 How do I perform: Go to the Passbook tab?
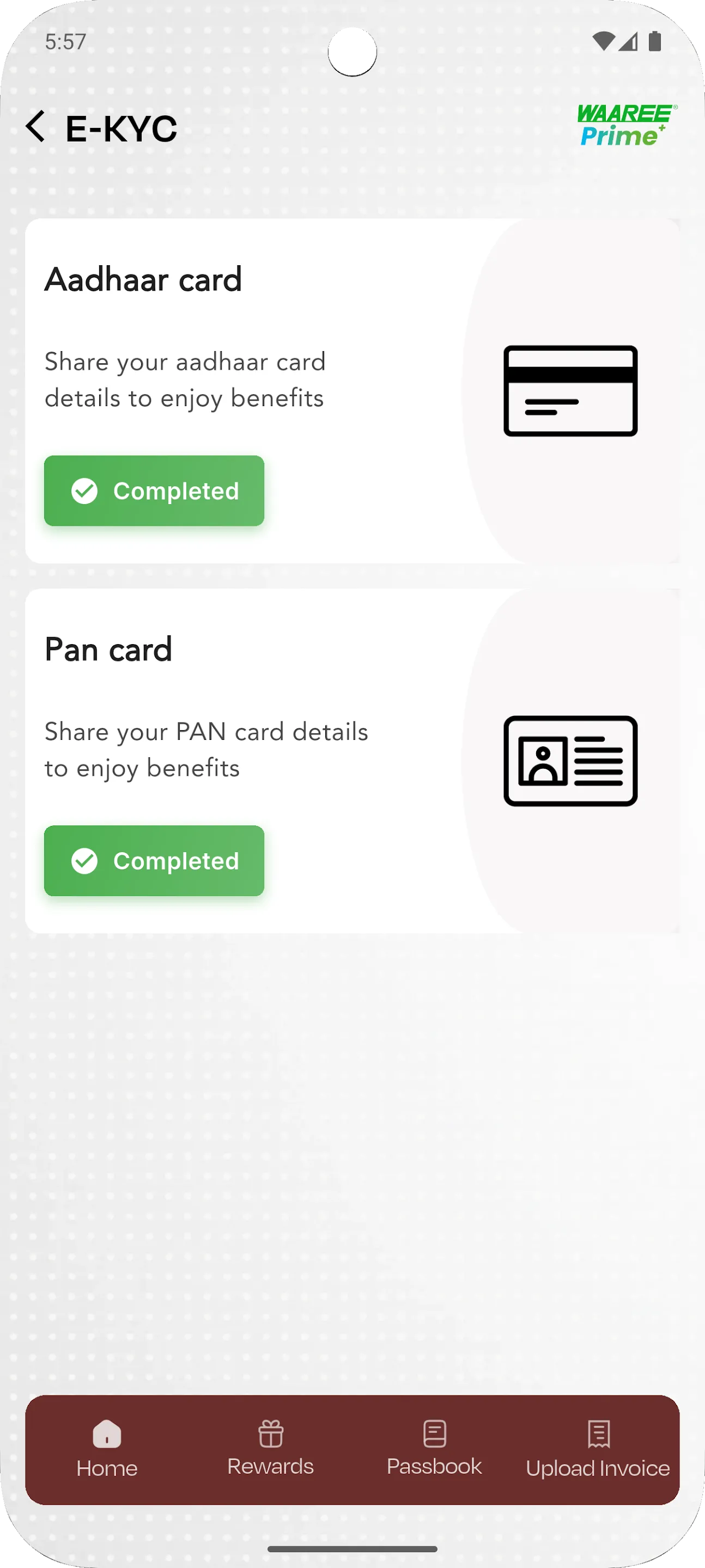(x=434, y=1450)
